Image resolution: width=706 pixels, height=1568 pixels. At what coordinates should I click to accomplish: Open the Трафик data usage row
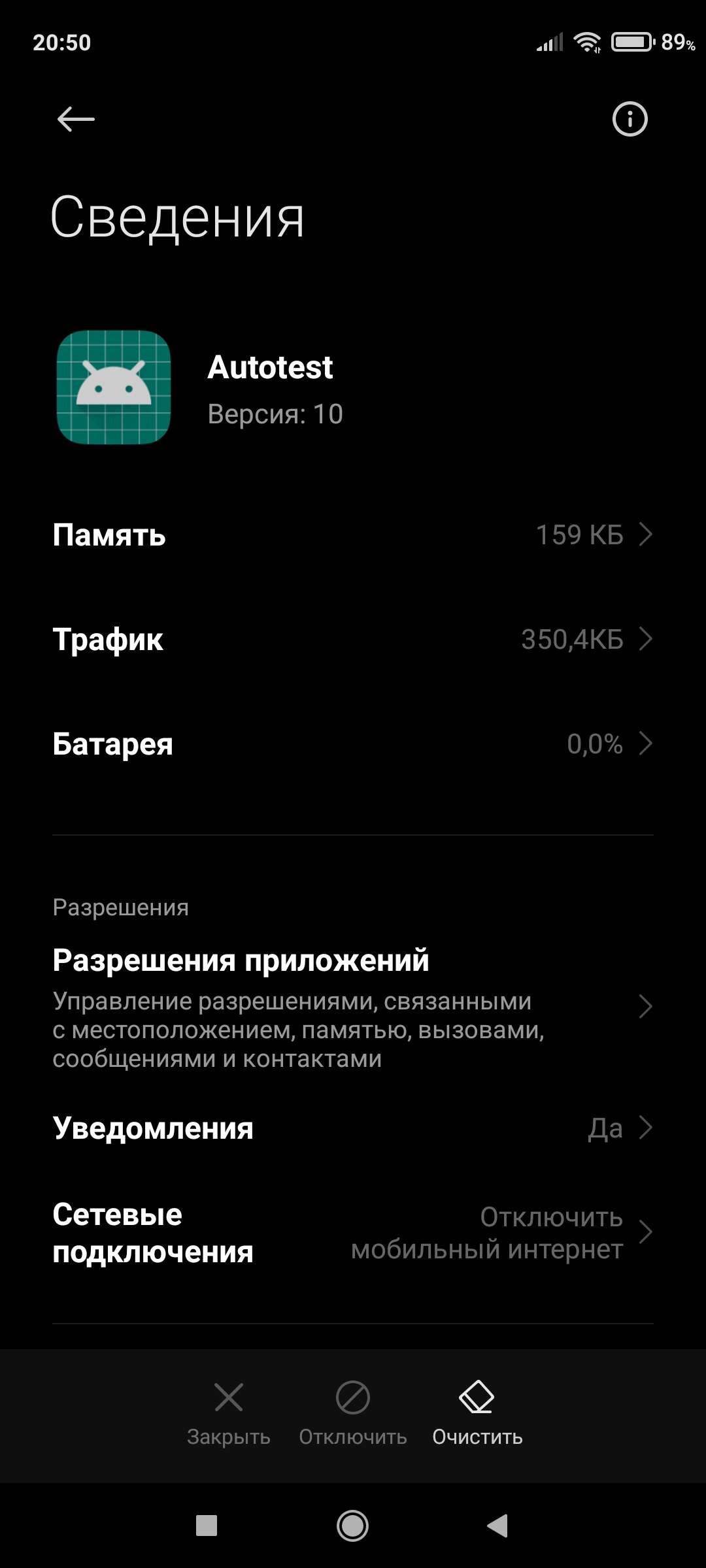point(353,639)
